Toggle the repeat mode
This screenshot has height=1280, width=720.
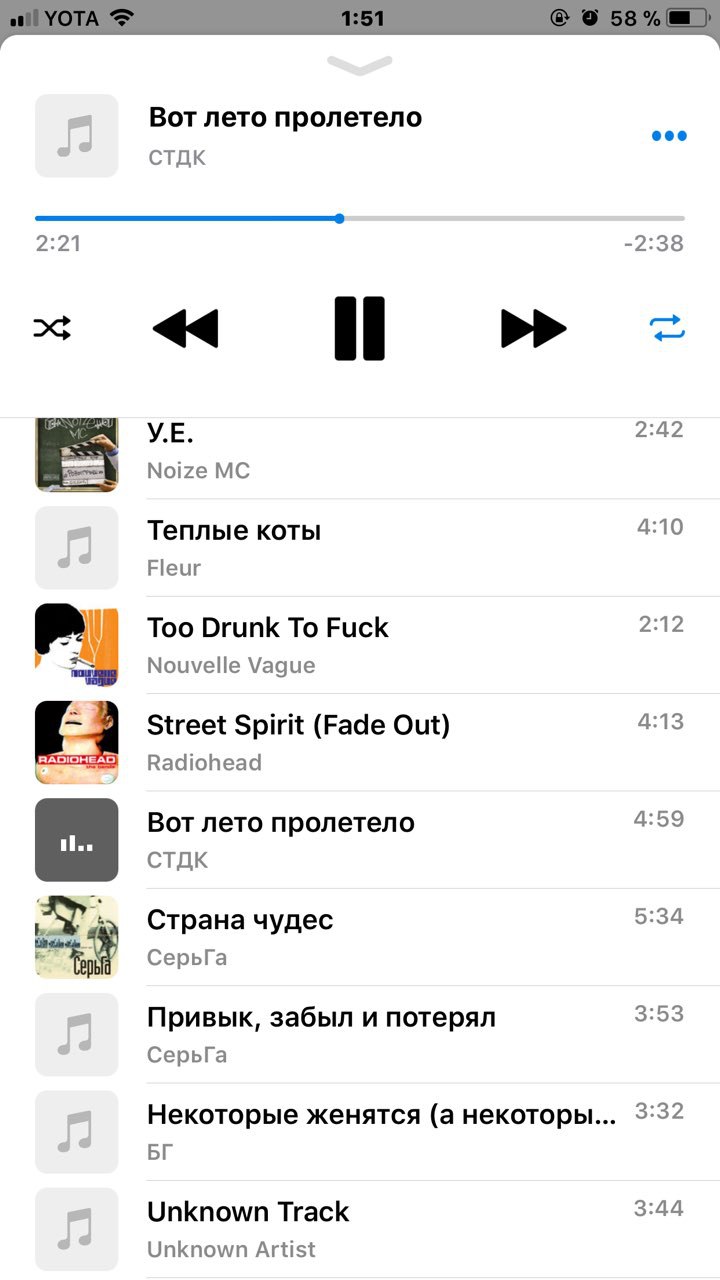coord(668,328)
